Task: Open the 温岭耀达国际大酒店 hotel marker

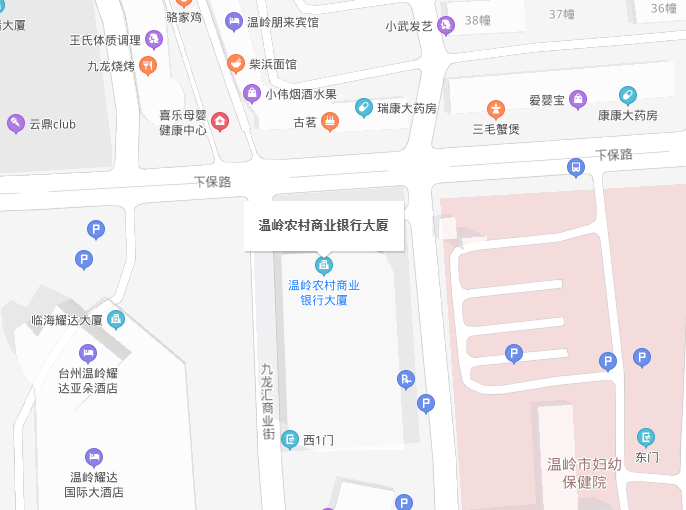Action: point(94,457)
